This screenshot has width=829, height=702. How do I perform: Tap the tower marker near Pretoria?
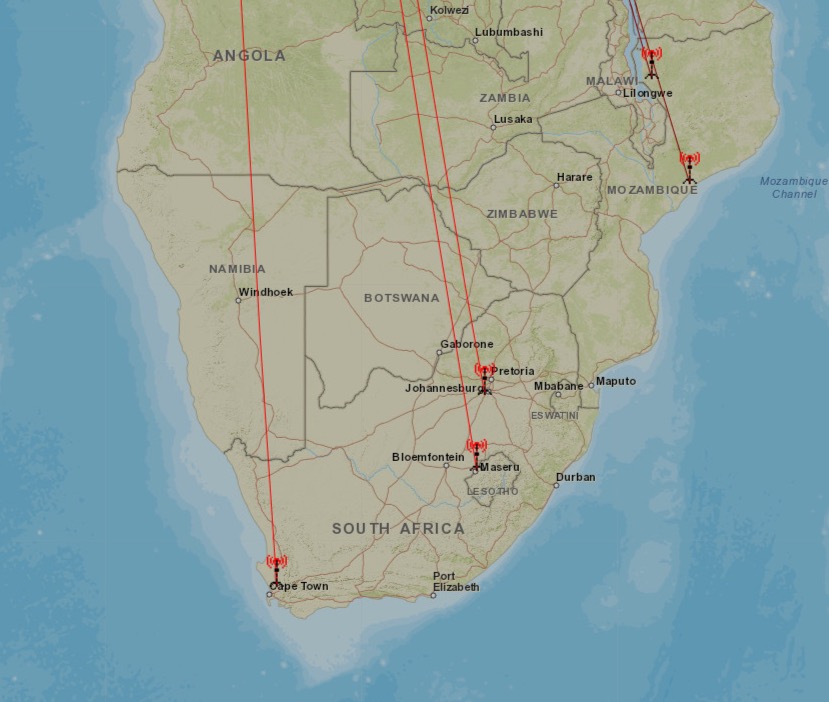click(485, 378)
